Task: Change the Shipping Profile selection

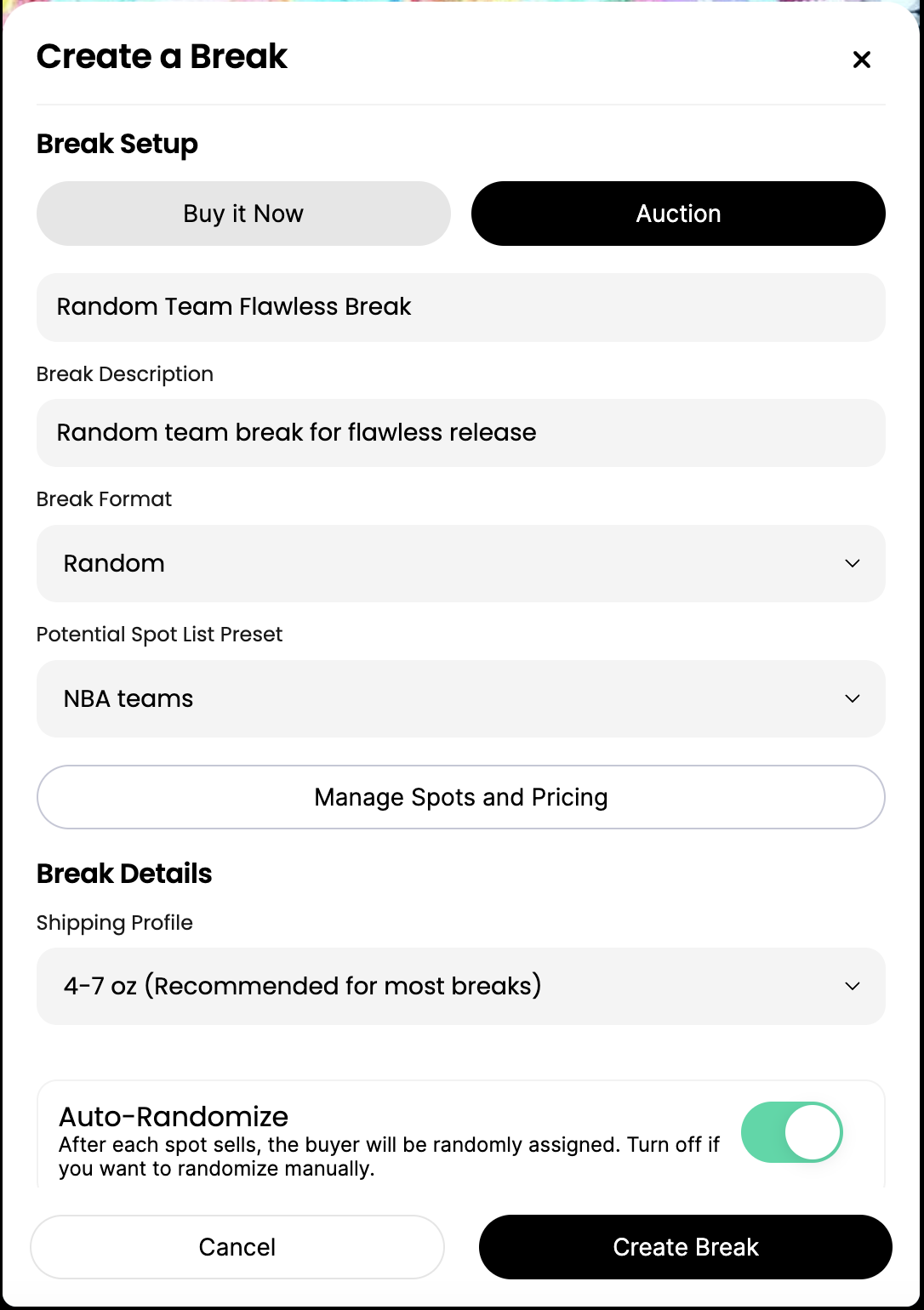Action: pos(461,986)
